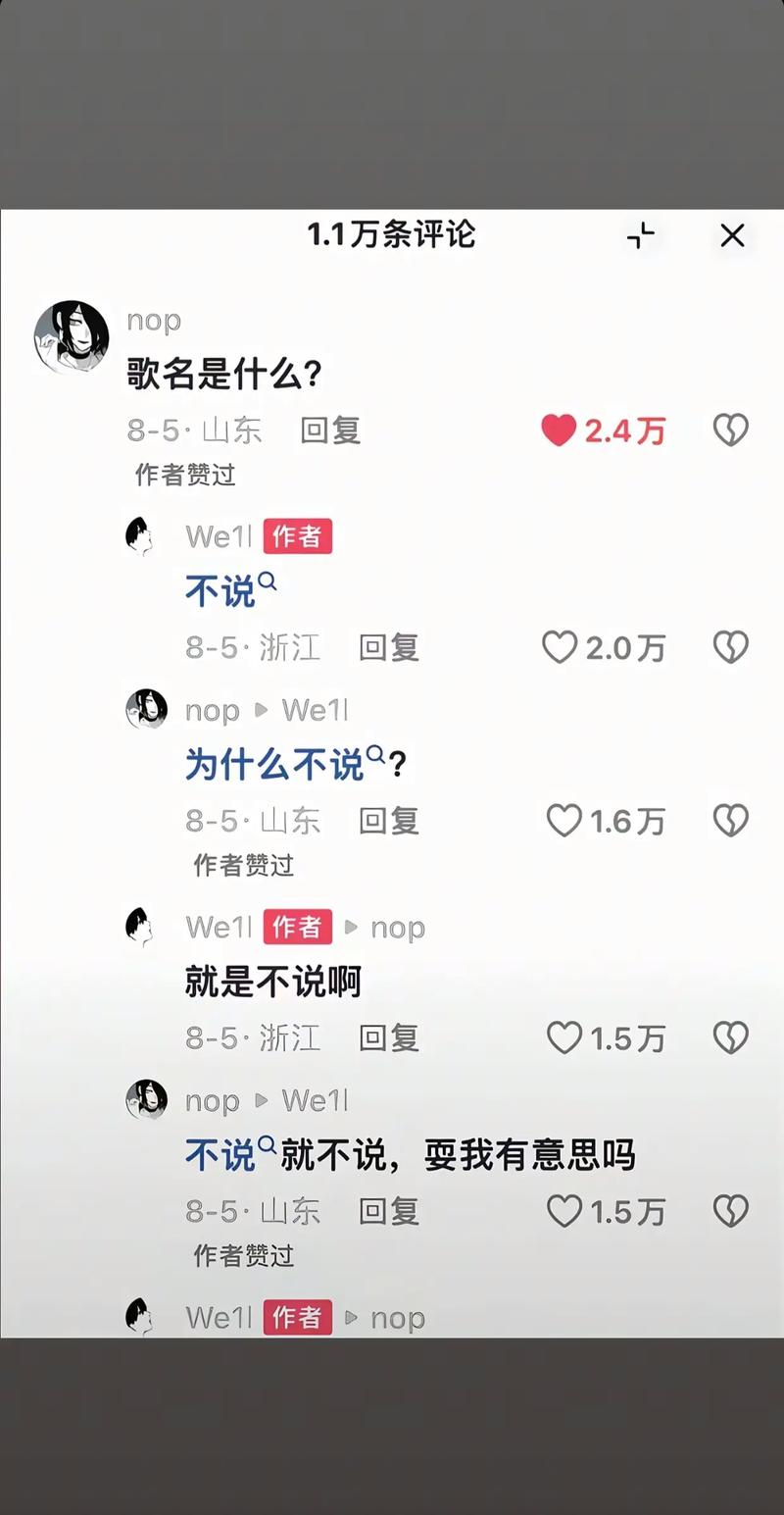The image size is (784, 1515).
Task: Open nop's profile avatar at the top comment
Action: click(71, 338)
